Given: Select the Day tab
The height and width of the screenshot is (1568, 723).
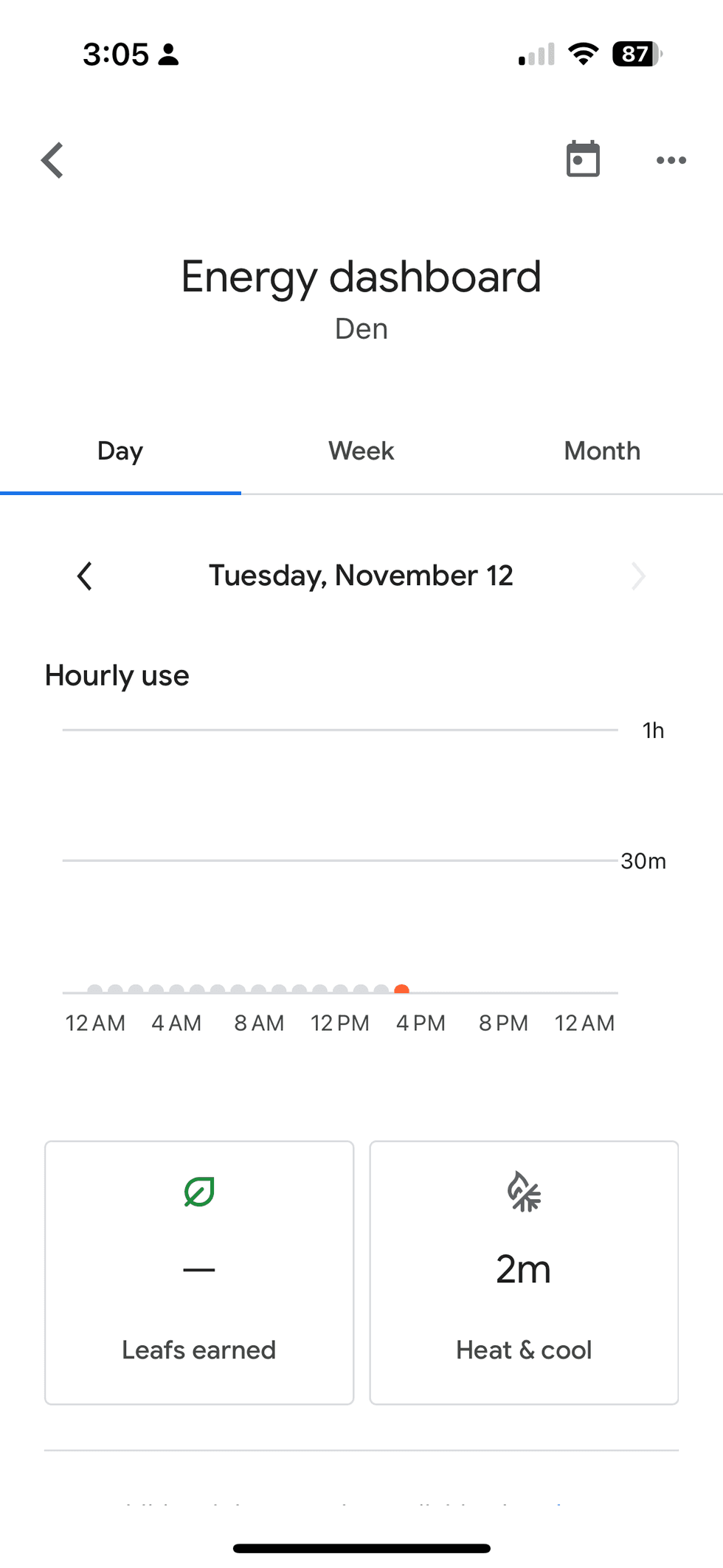Looking at the screenshot, I should [x=120, y=450].
